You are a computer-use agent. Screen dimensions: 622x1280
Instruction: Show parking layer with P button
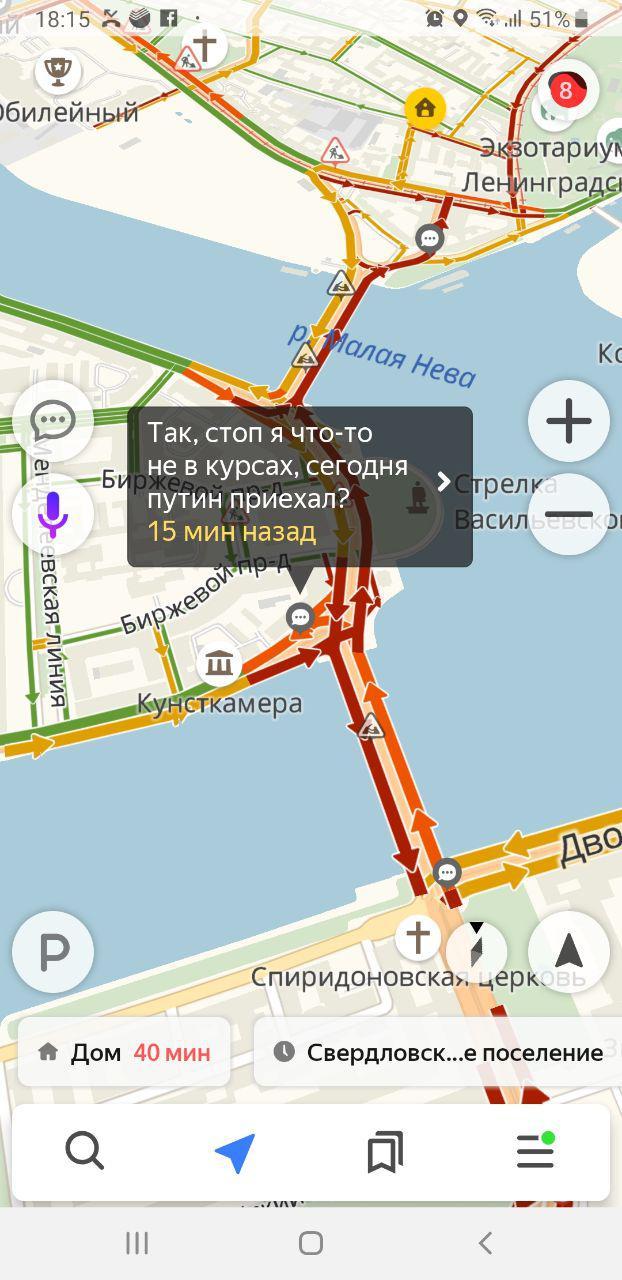(x=53, y=952)
